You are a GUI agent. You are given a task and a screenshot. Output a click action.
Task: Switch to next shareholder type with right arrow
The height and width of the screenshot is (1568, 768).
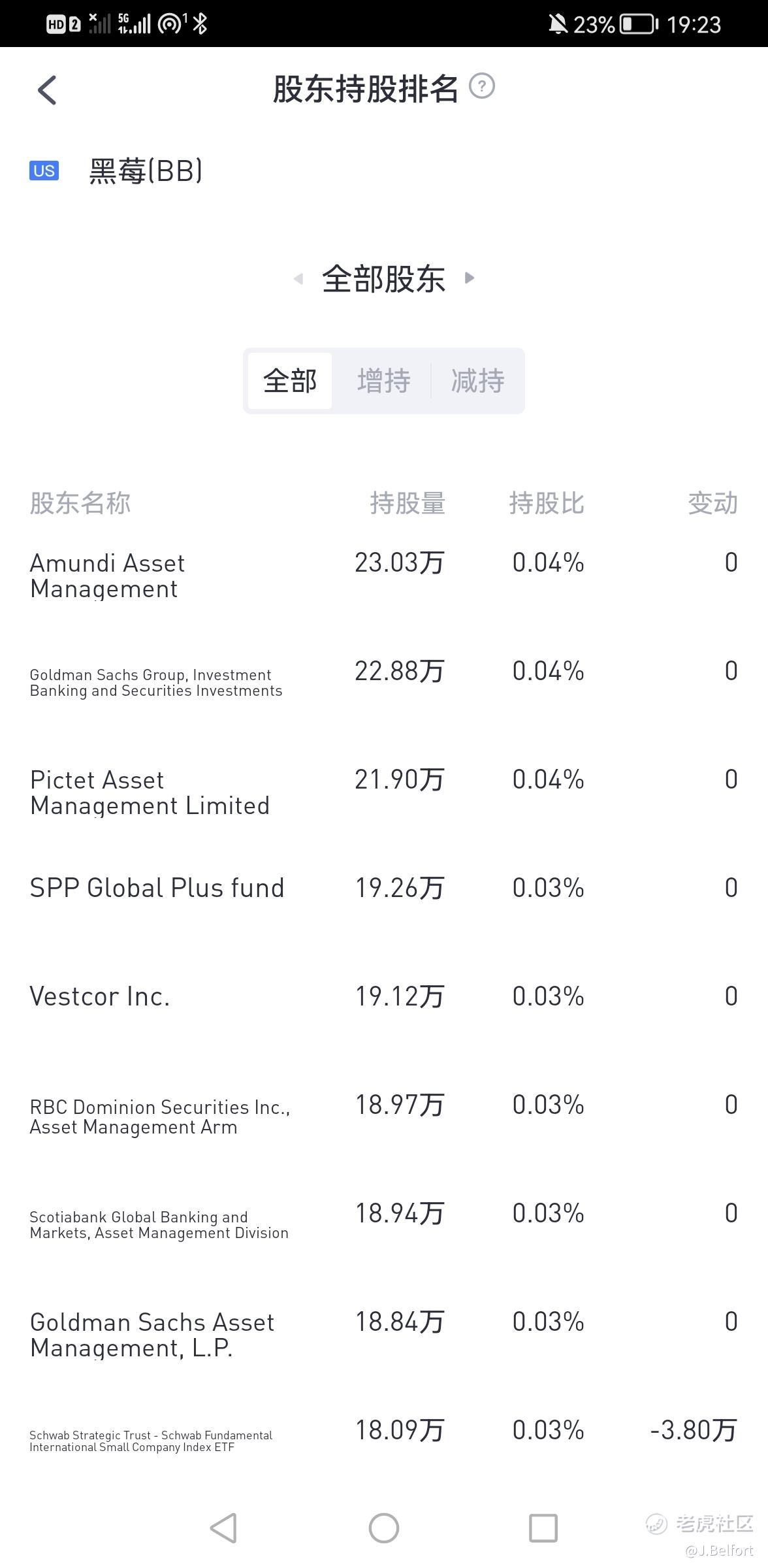coord(469,278)
